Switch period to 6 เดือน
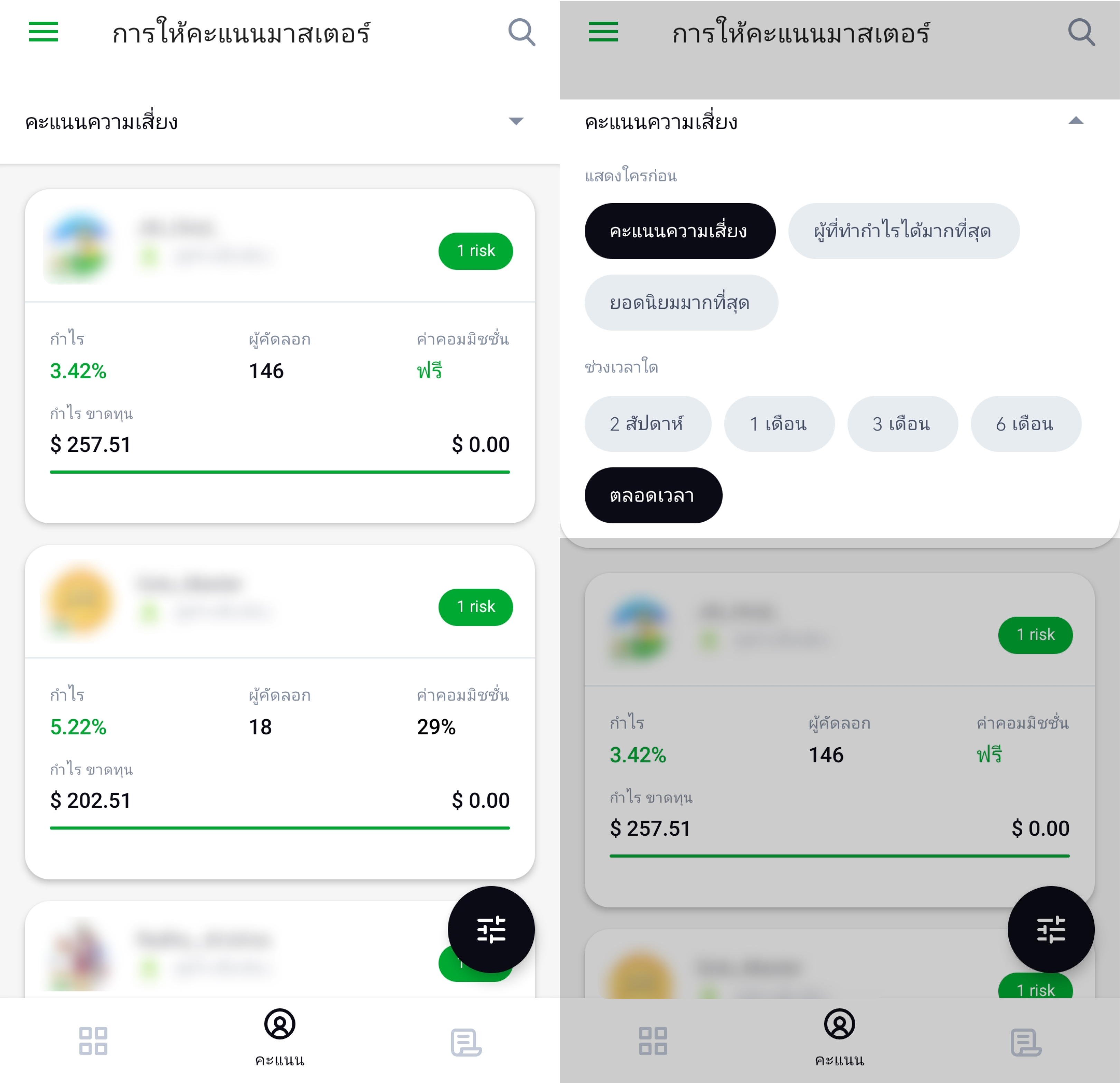This screenshot has height=1083, width=1120. pos(1025,424)
